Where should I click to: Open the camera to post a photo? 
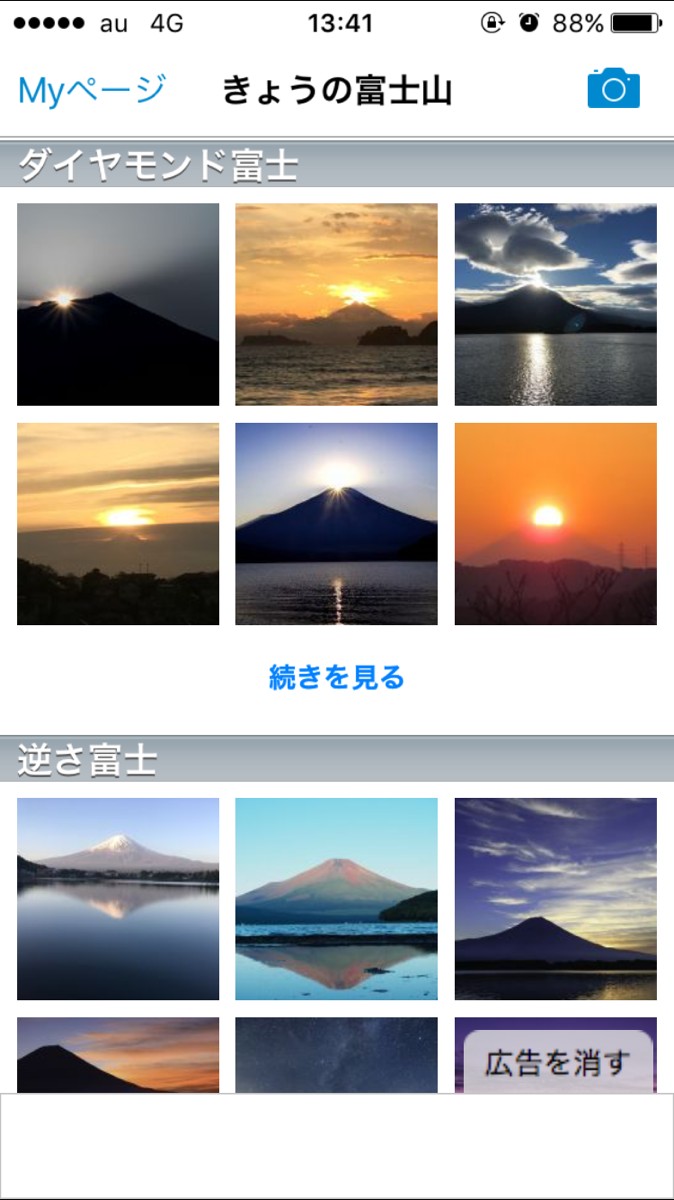[x=613, y=90]
